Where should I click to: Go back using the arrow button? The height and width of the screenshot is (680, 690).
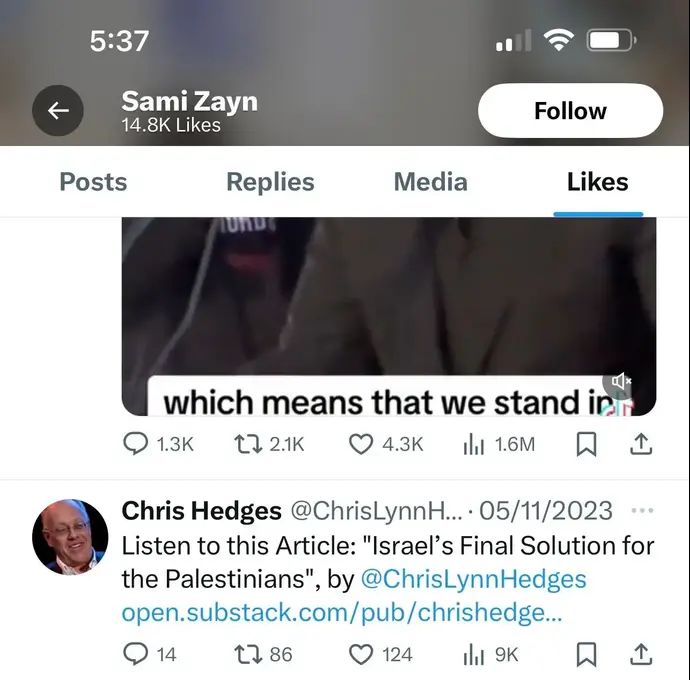(58, 111)
